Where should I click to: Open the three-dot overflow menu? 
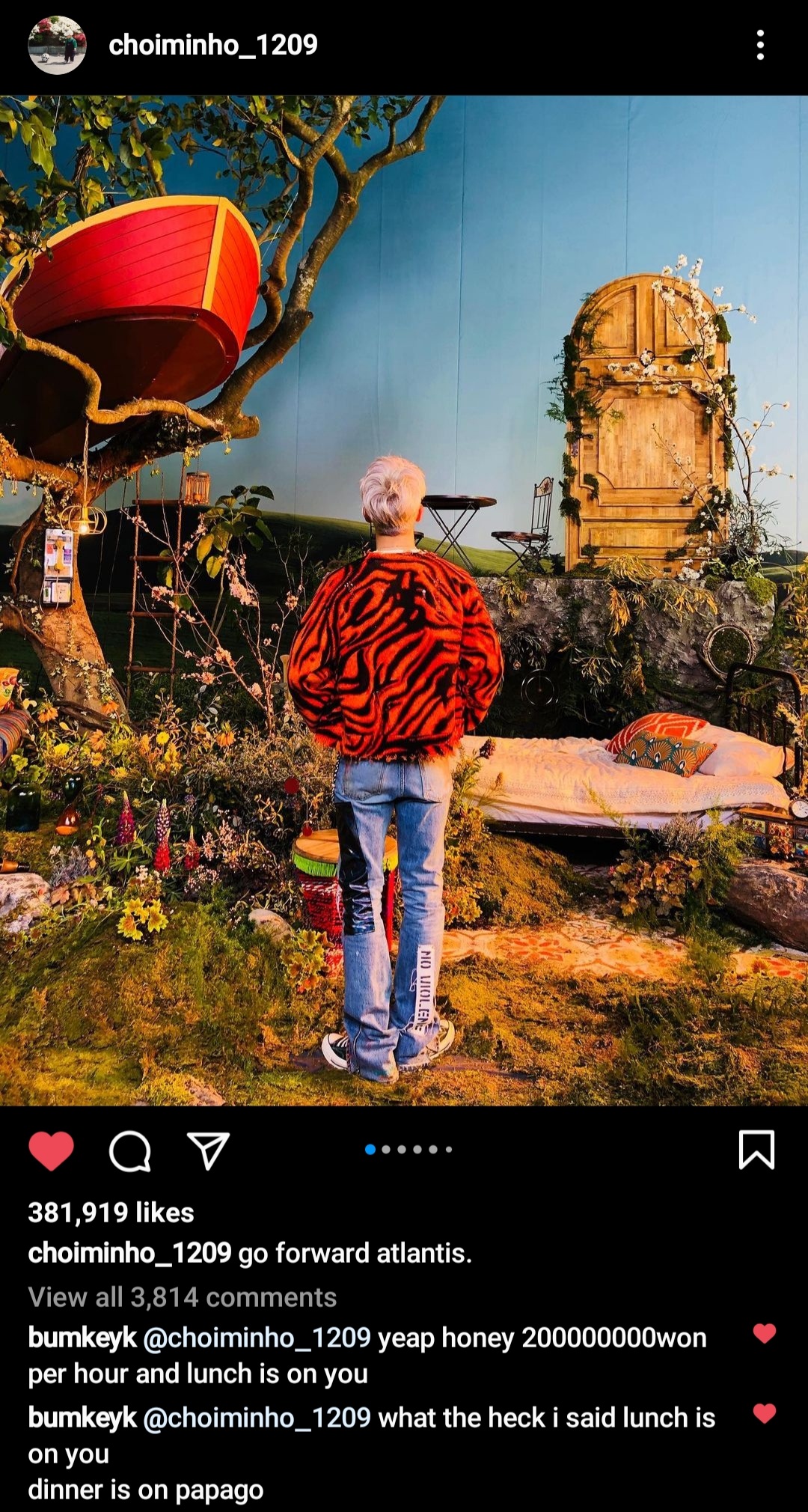(760, 45)
